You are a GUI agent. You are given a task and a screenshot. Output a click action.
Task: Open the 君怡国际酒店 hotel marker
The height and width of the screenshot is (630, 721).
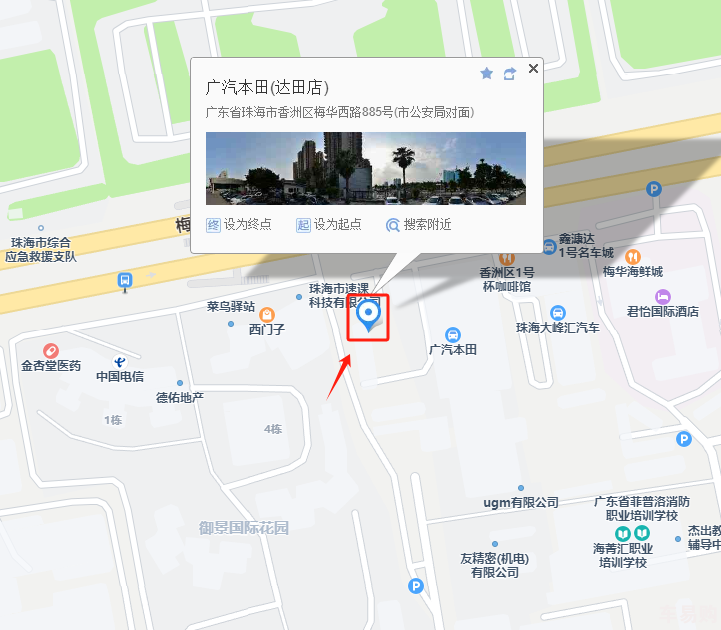(663, 296)
